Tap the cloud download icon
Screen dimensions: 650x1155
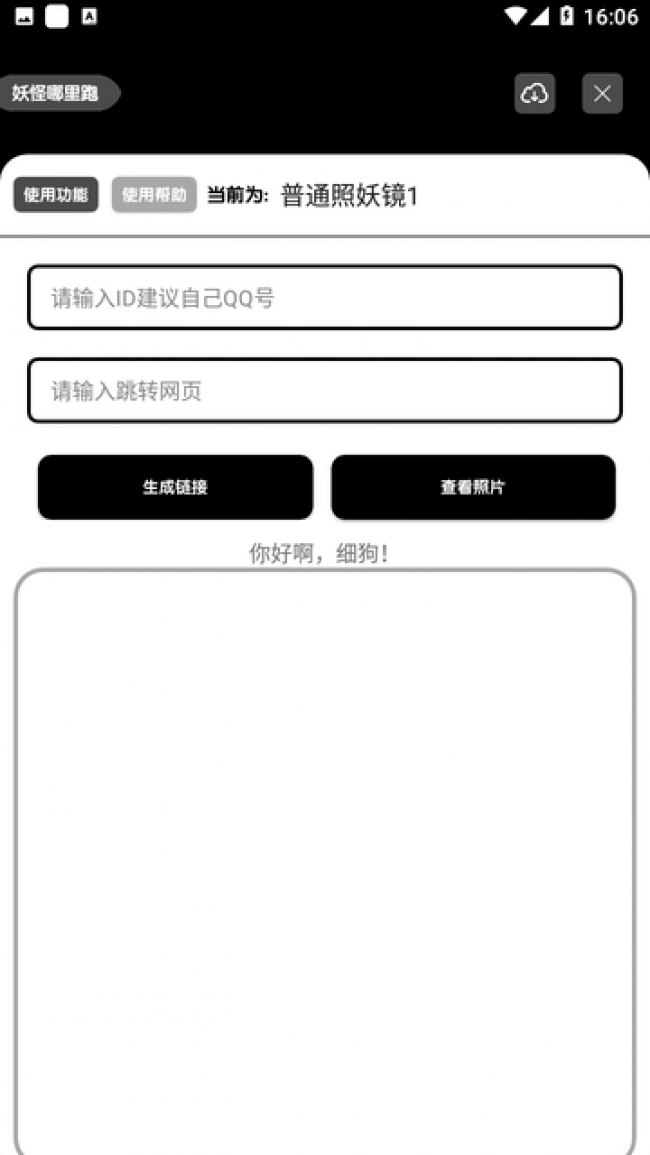click(534, 94)
